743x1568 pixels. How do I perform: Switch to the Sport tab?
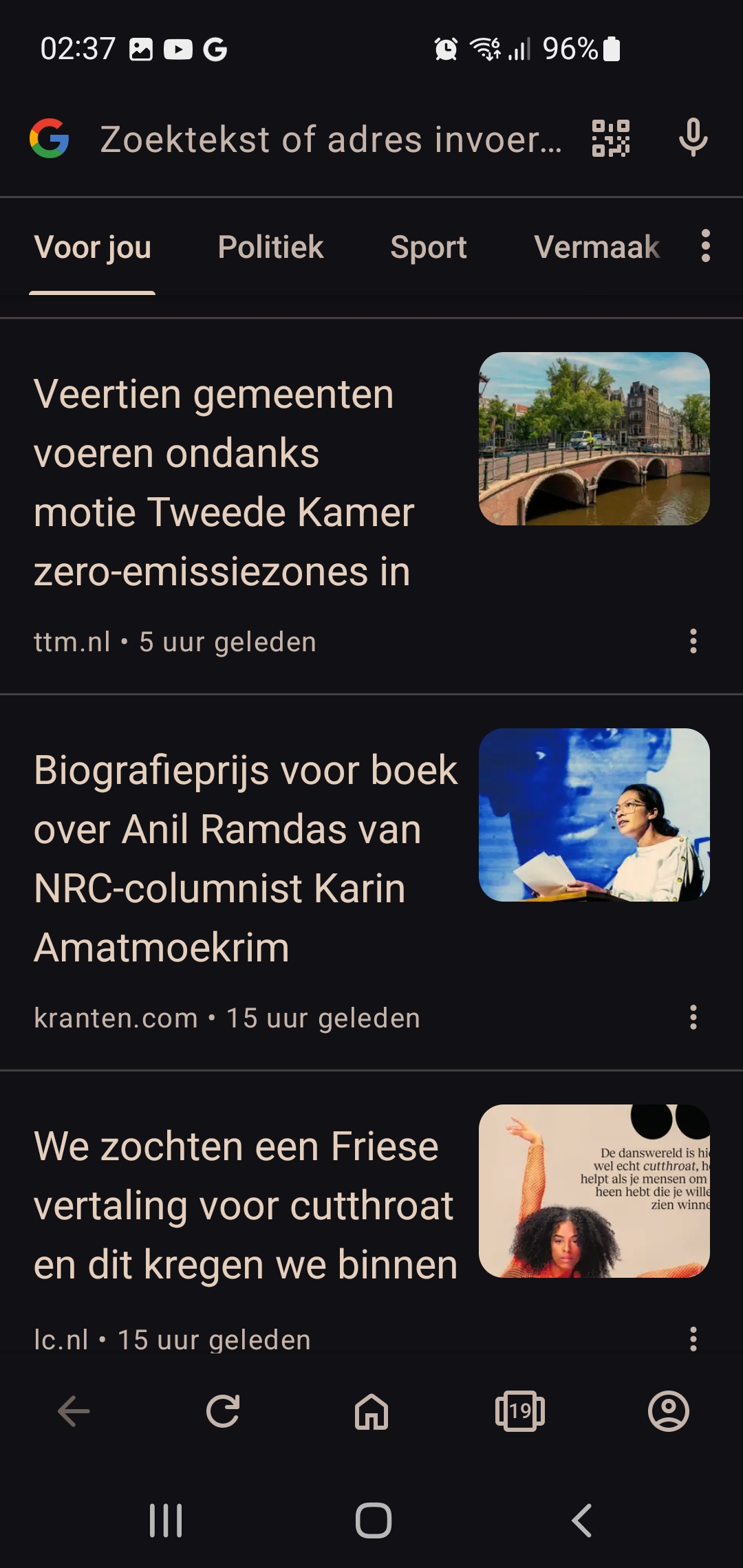[x=428, y=247]
